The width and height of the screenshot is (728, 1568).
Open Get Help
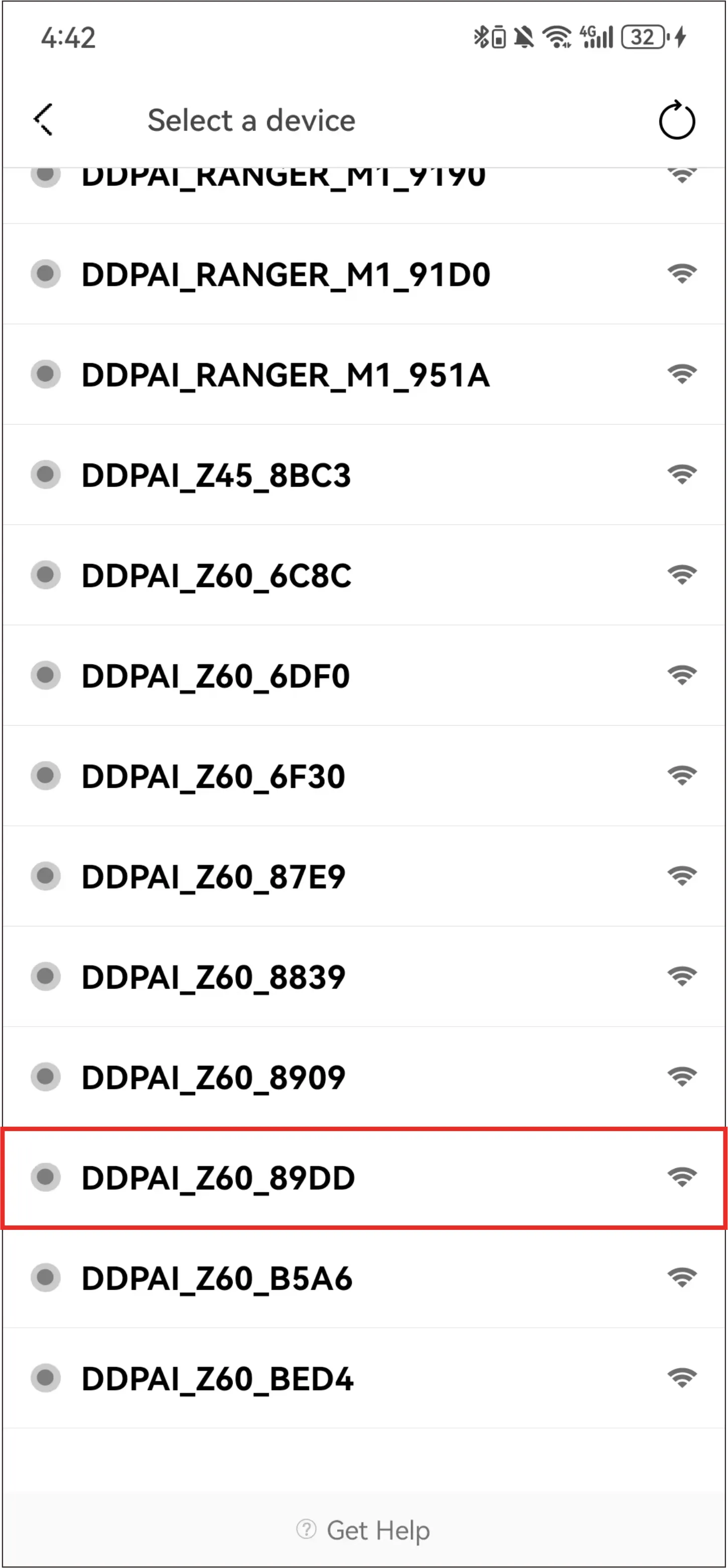coord(363,1530)
